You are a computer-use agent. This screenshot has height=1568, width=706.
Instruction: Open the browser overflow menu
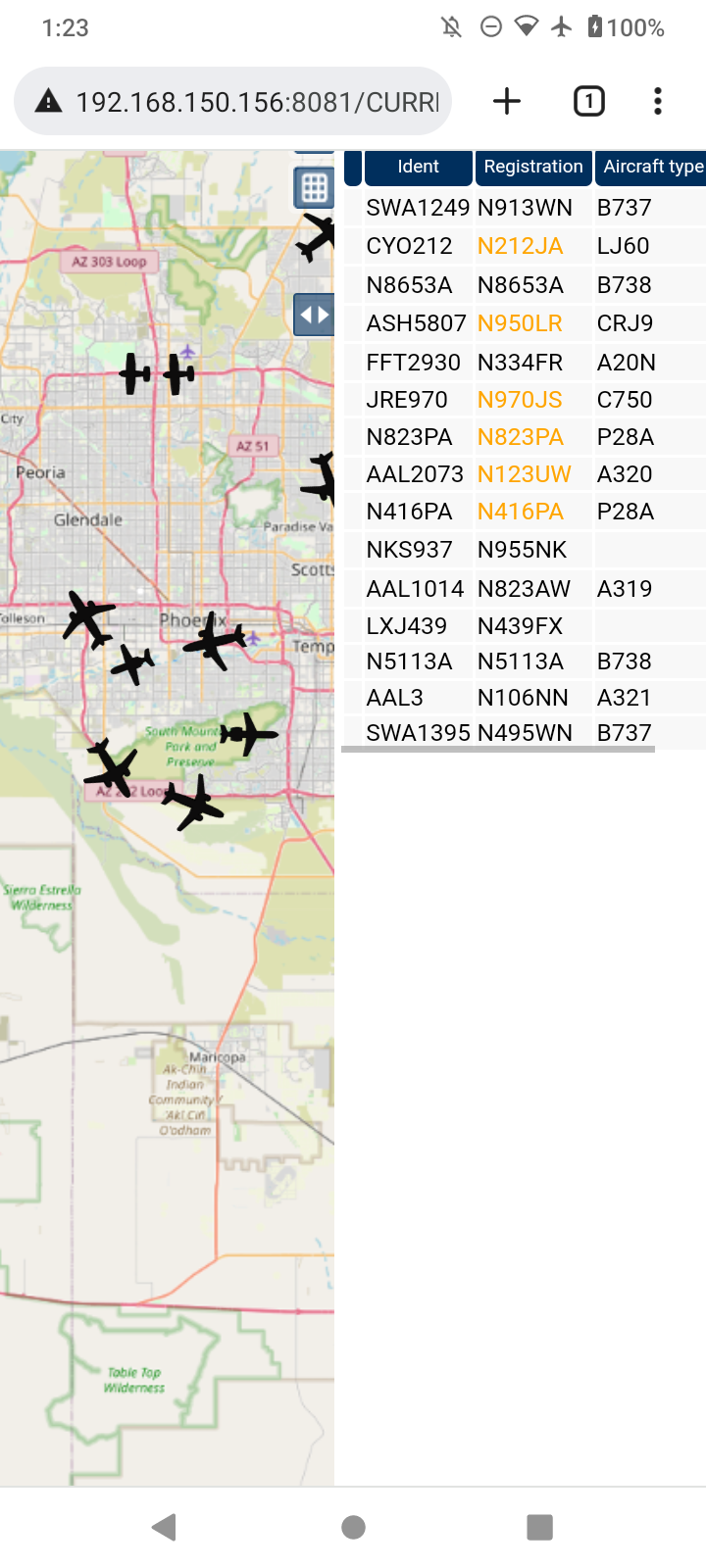tap(658, 101)
